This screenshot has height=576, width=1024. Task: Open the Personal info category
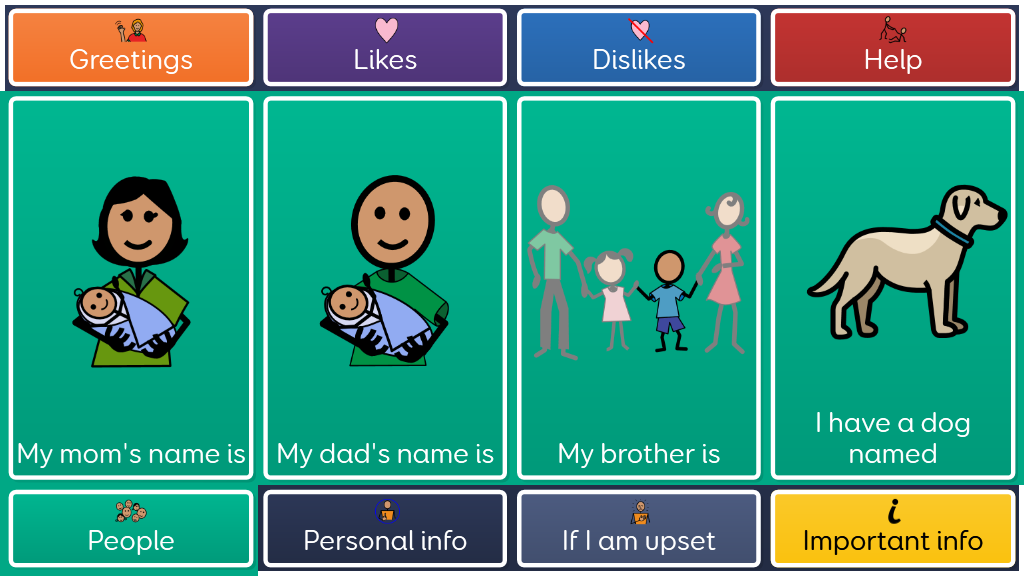[x=385, y=529]
